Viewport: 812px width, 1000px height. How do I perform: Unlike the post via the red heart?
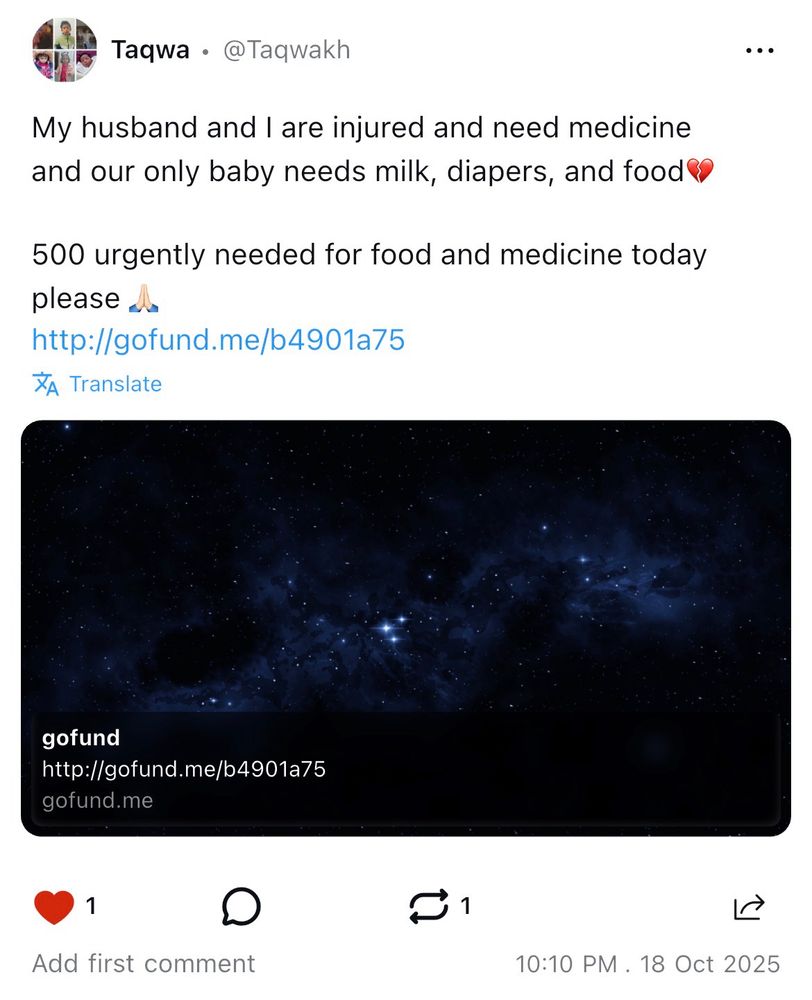coord(54,907)
